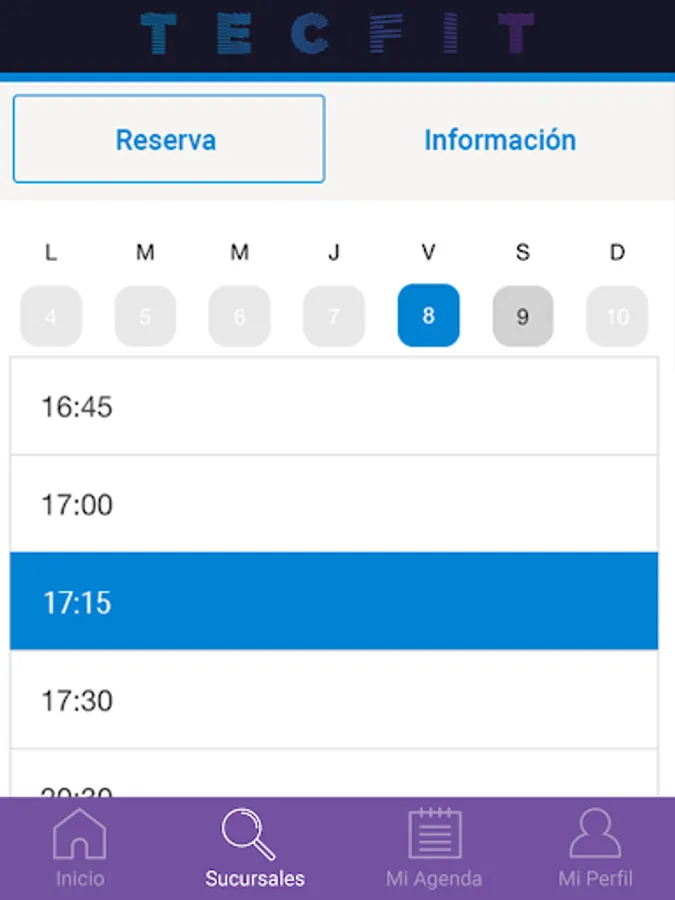Screen dimensions: 675x900
Task: Choose the 16:45 time slot
Action: coord(334,406)
